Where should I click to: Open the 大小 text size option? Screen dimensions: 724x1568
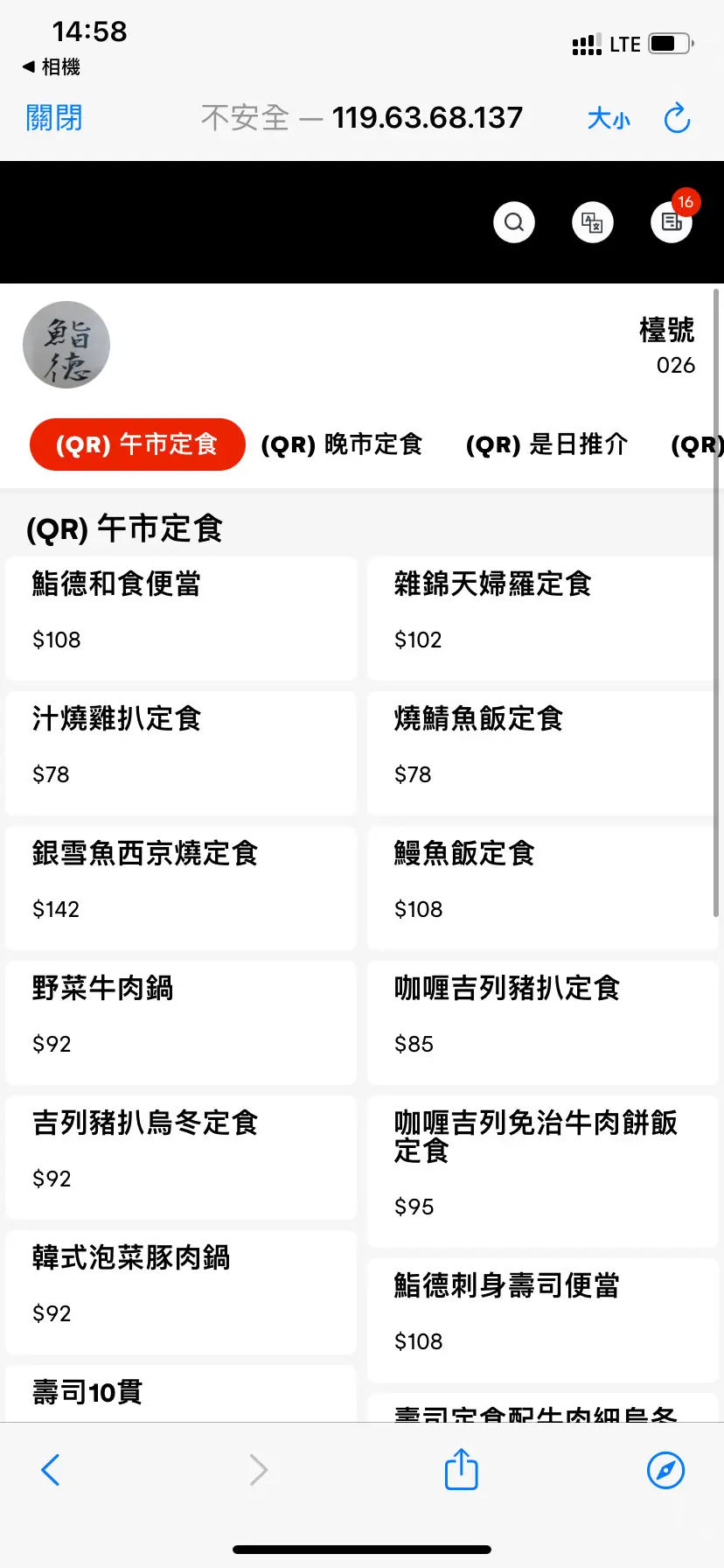609,118
